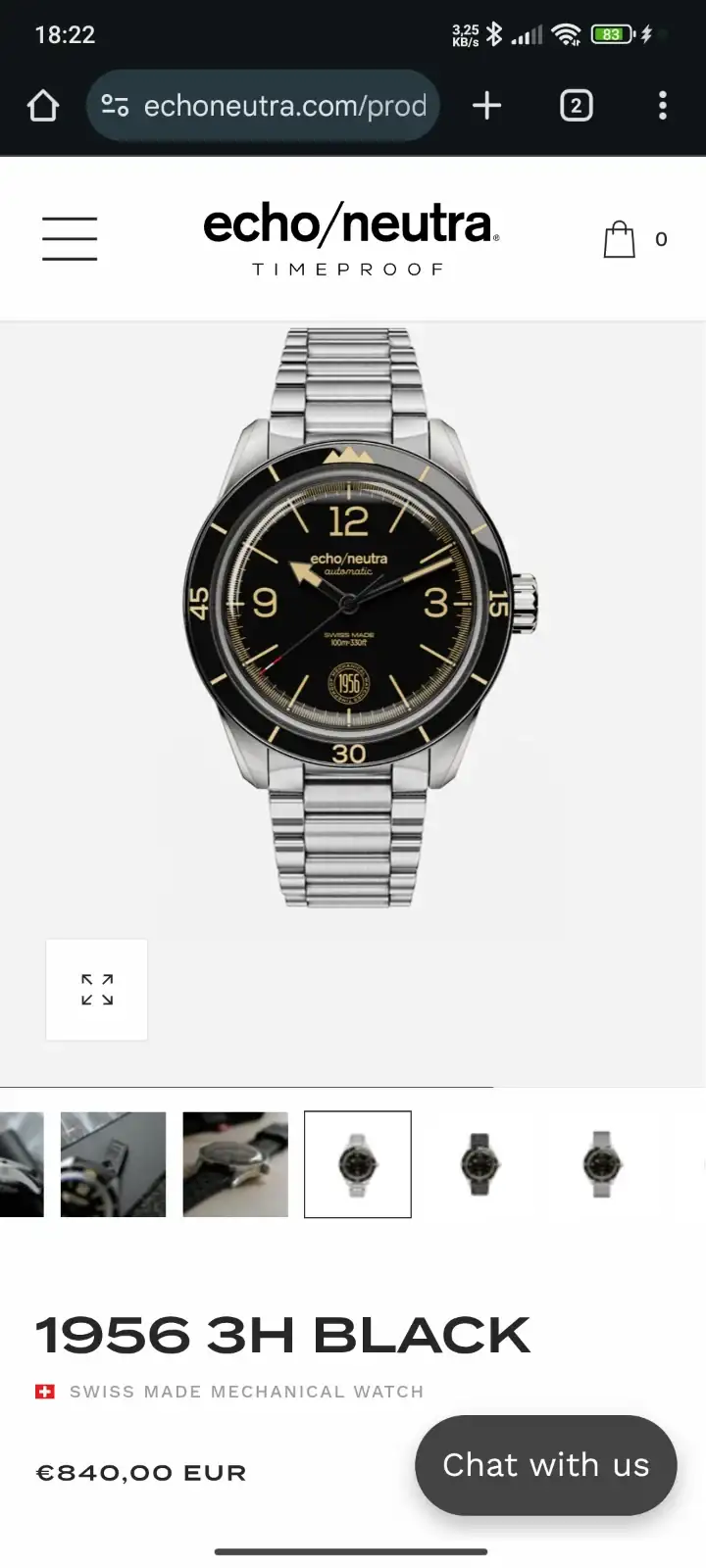Open the shopping cart
This screenshot has width=706, height=1568.
[620, 237]
